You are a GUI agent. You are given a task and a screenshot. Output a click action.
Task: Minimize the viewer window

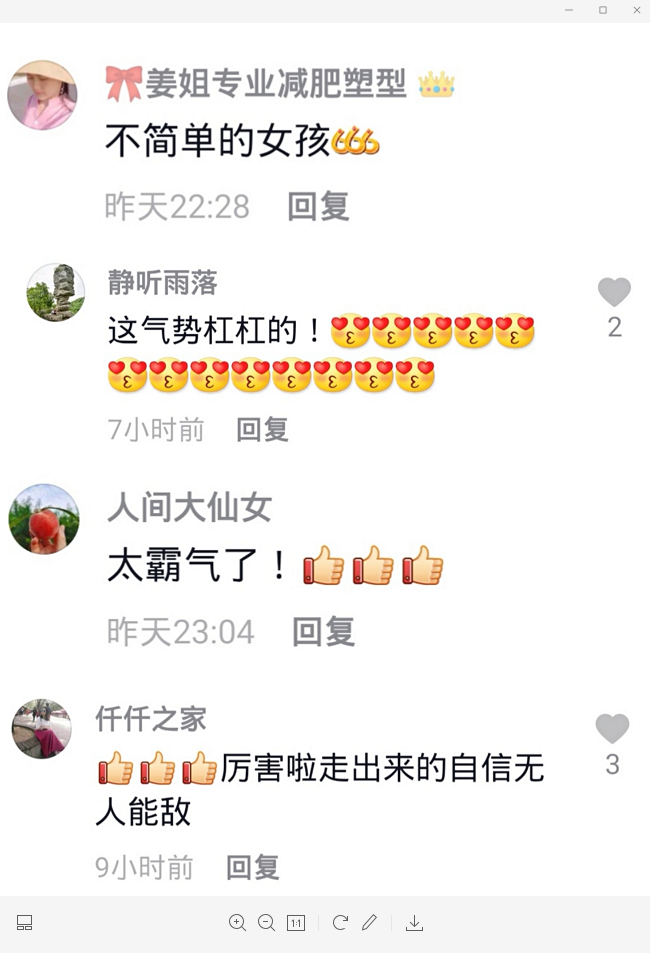(x=569, y=10)
